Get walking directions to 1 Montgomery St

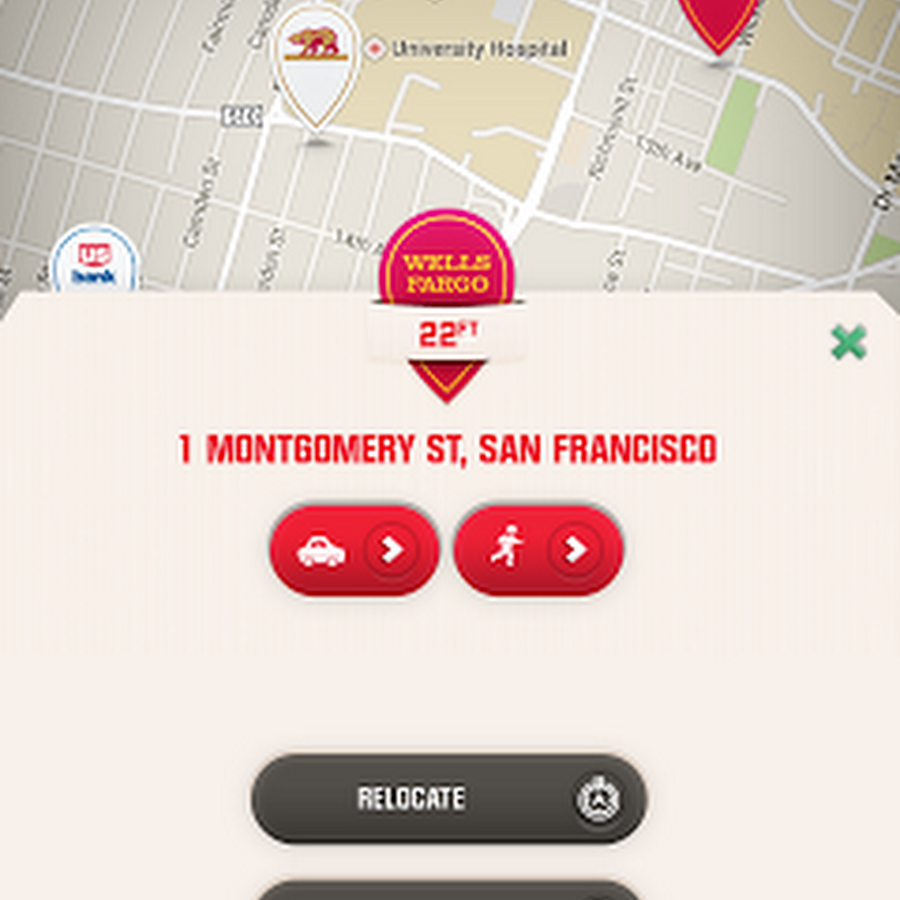539,551
